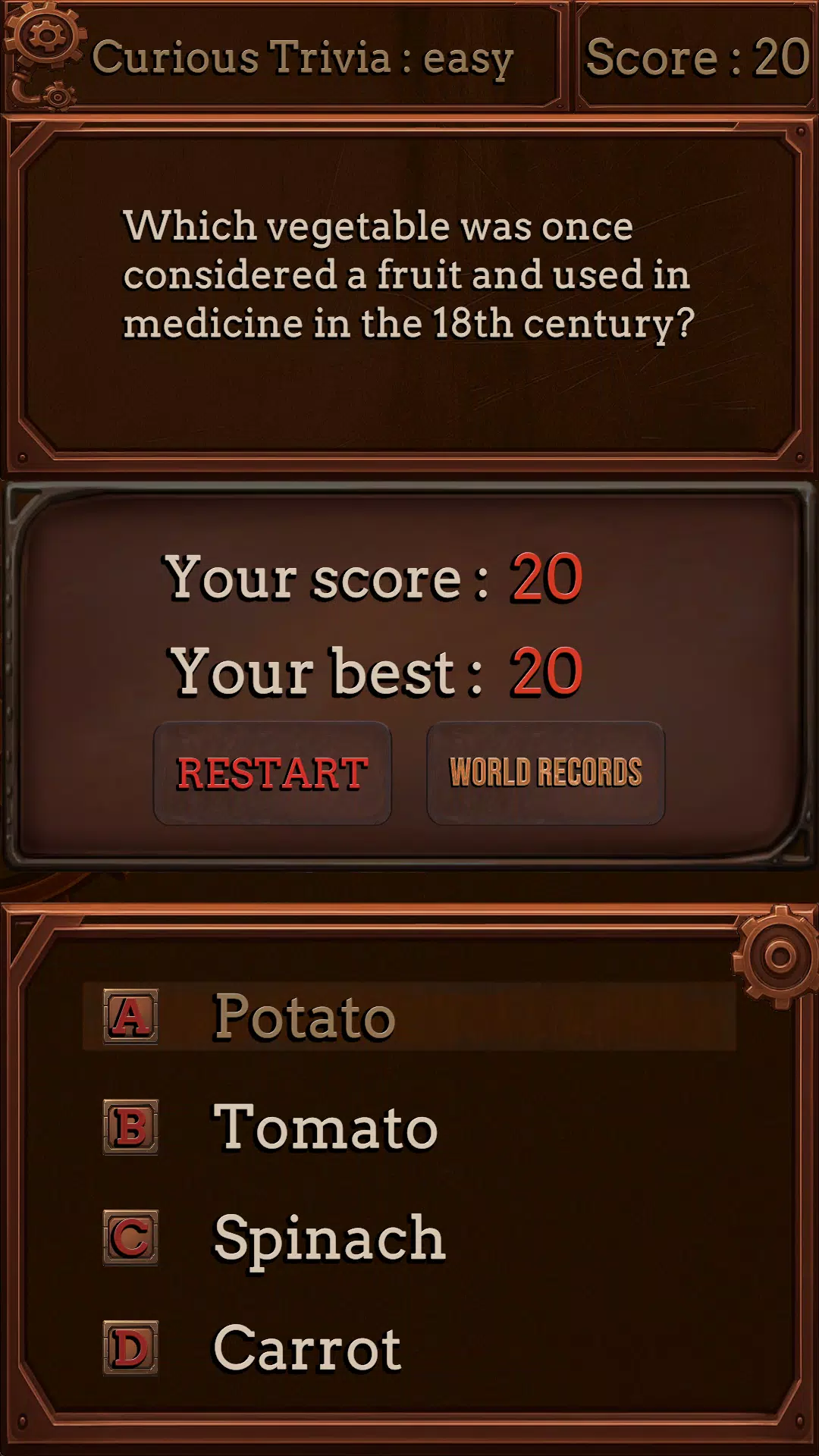Answer with option D, Carrot
The width and height of the screenshot is (819, 1456).
point(409,1348)
